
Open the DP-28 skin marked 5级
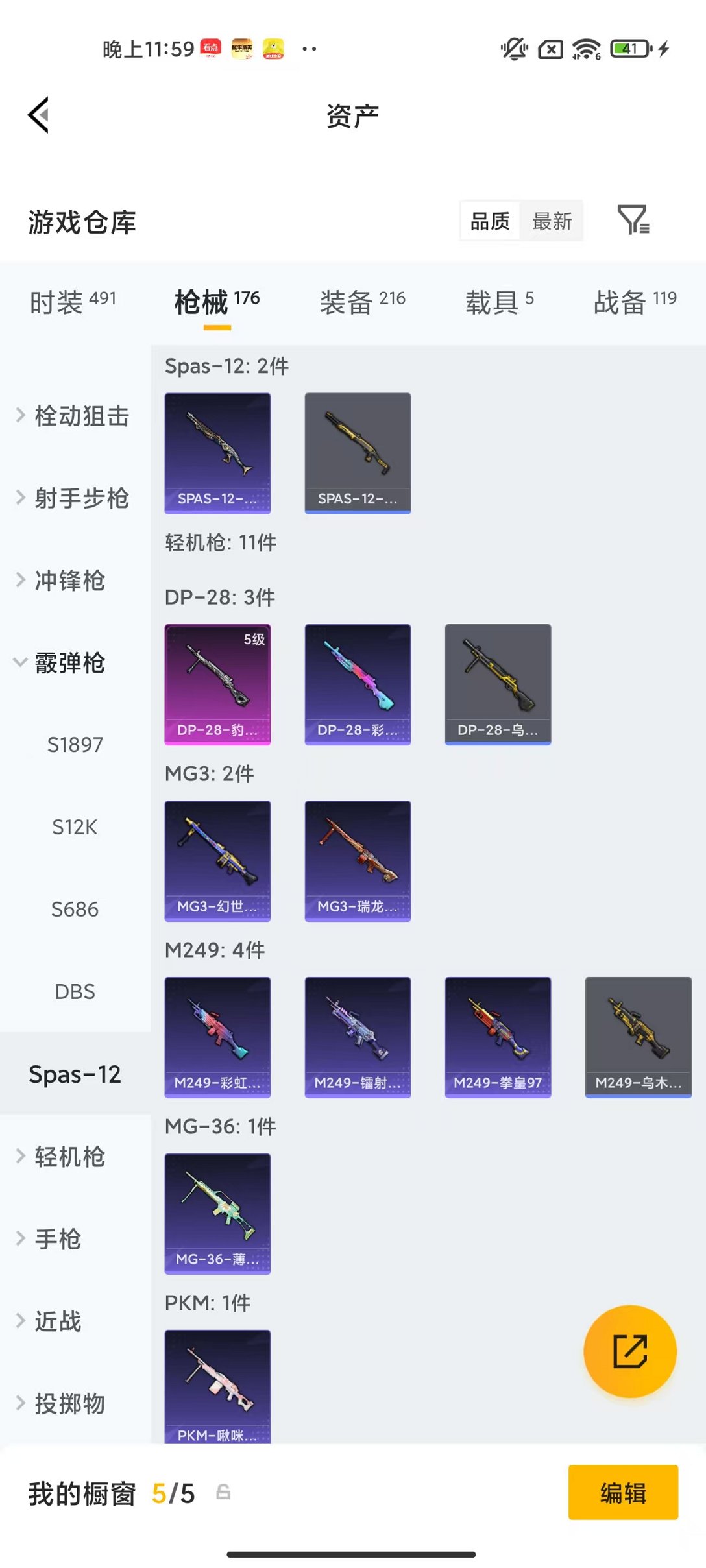(217, 684)
